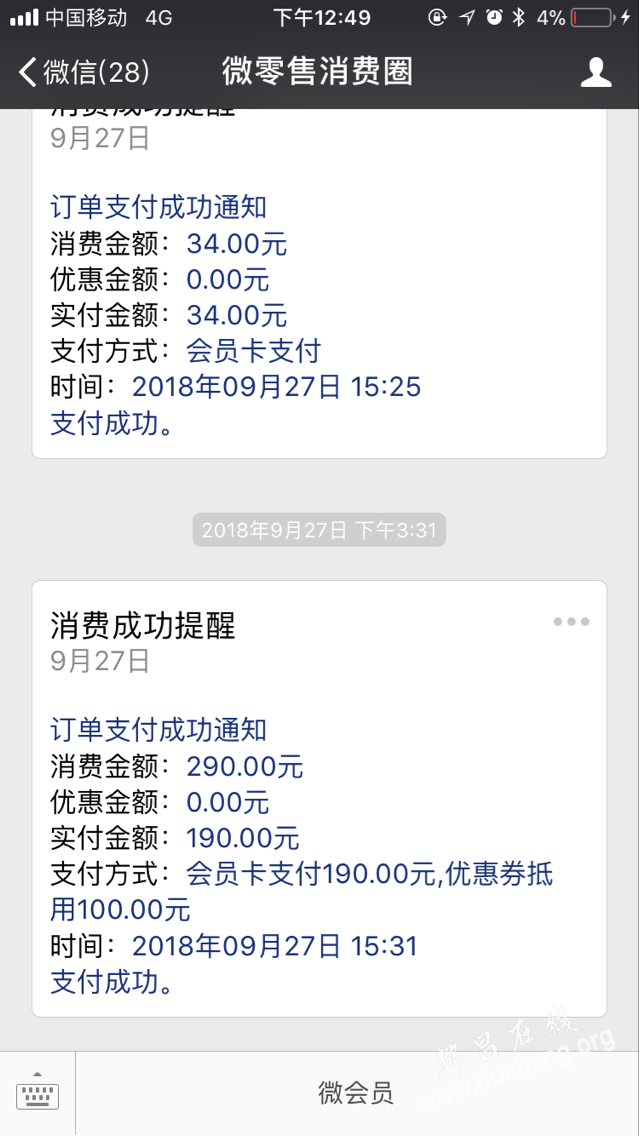Tap the three-dot menu on the 消费成功提醒 card

pos(571,622)
